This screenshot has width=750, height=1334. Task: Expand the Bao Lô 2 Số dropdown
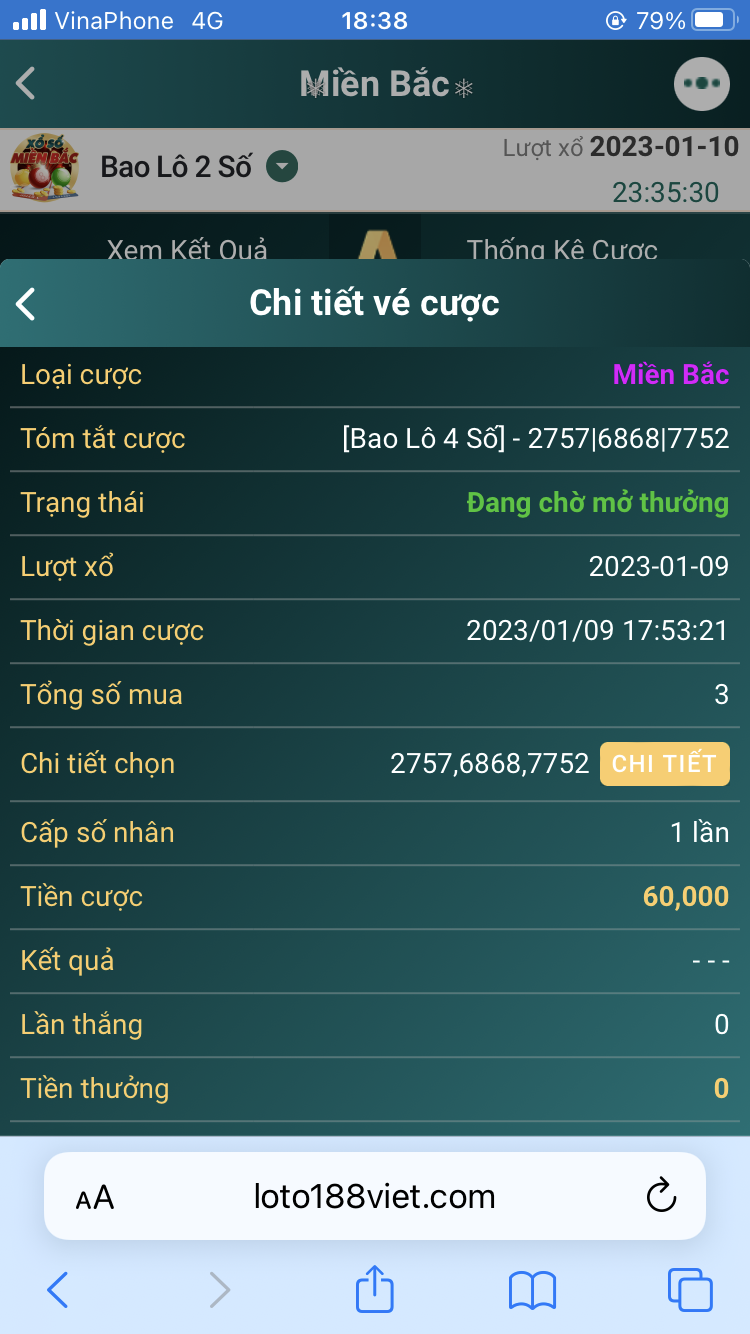click(282, 166)
